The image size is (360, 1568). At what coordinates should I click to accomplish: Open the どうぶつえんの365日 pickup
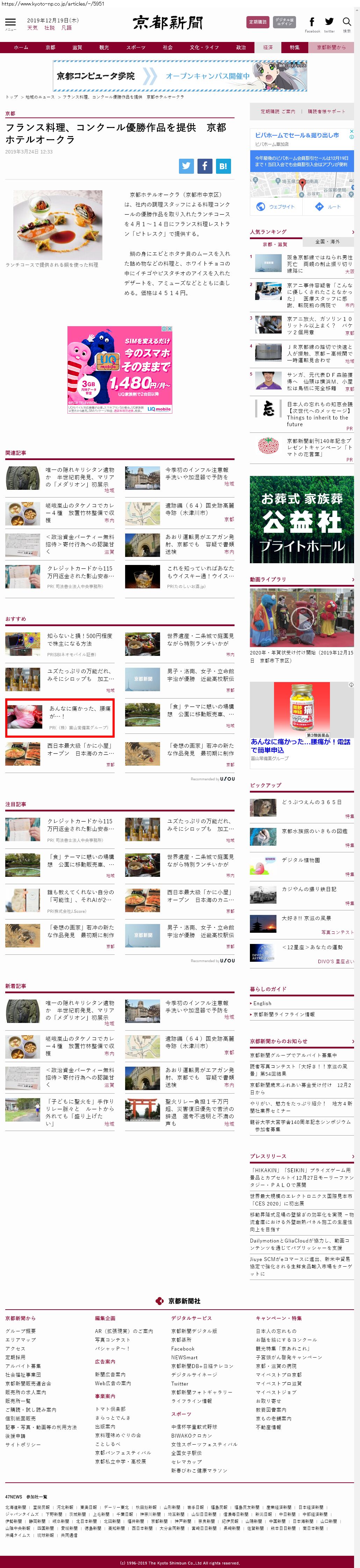311,802
